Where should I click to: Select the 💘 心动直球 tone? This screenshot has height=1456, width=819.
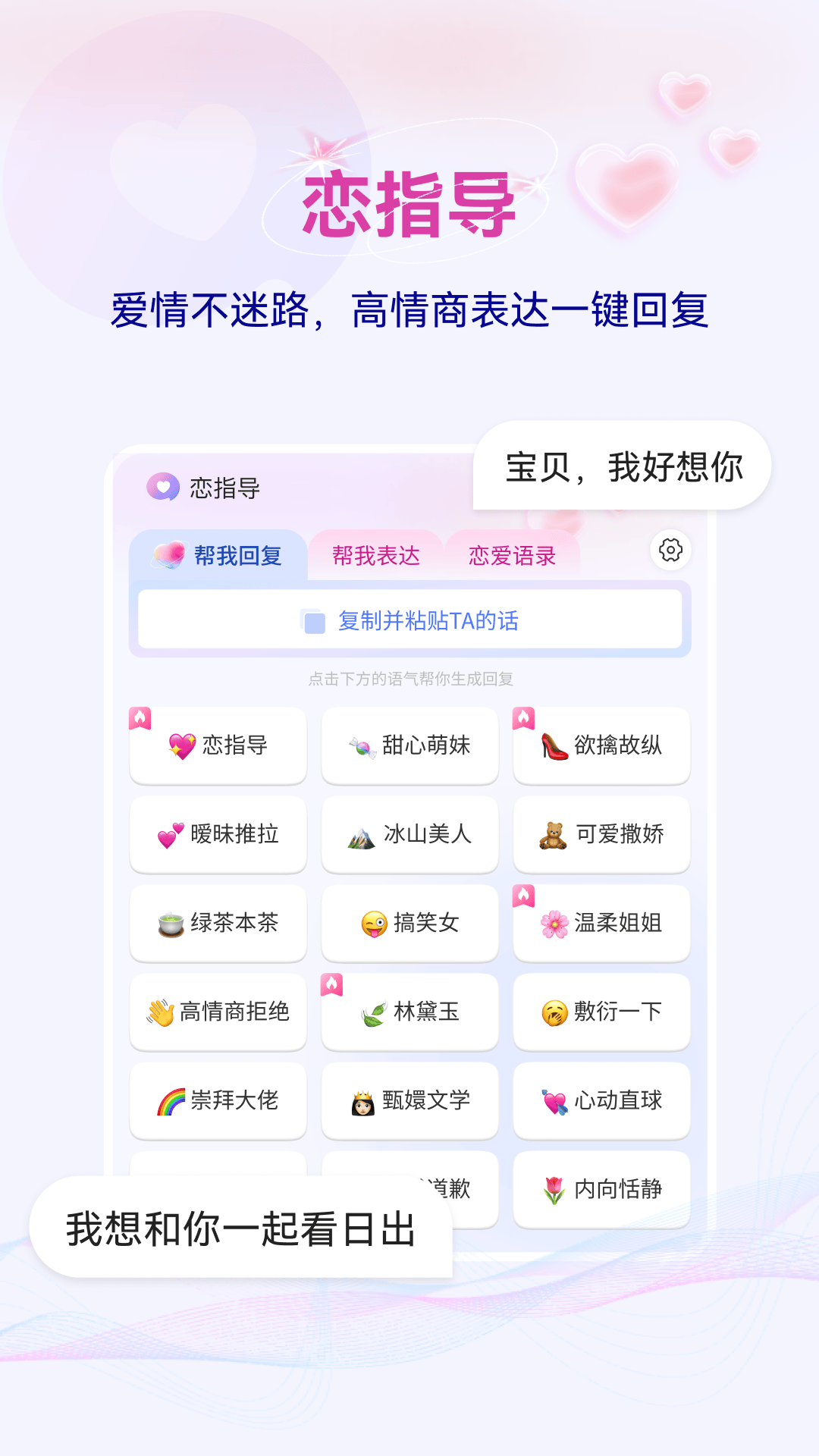click(601, 1101)
